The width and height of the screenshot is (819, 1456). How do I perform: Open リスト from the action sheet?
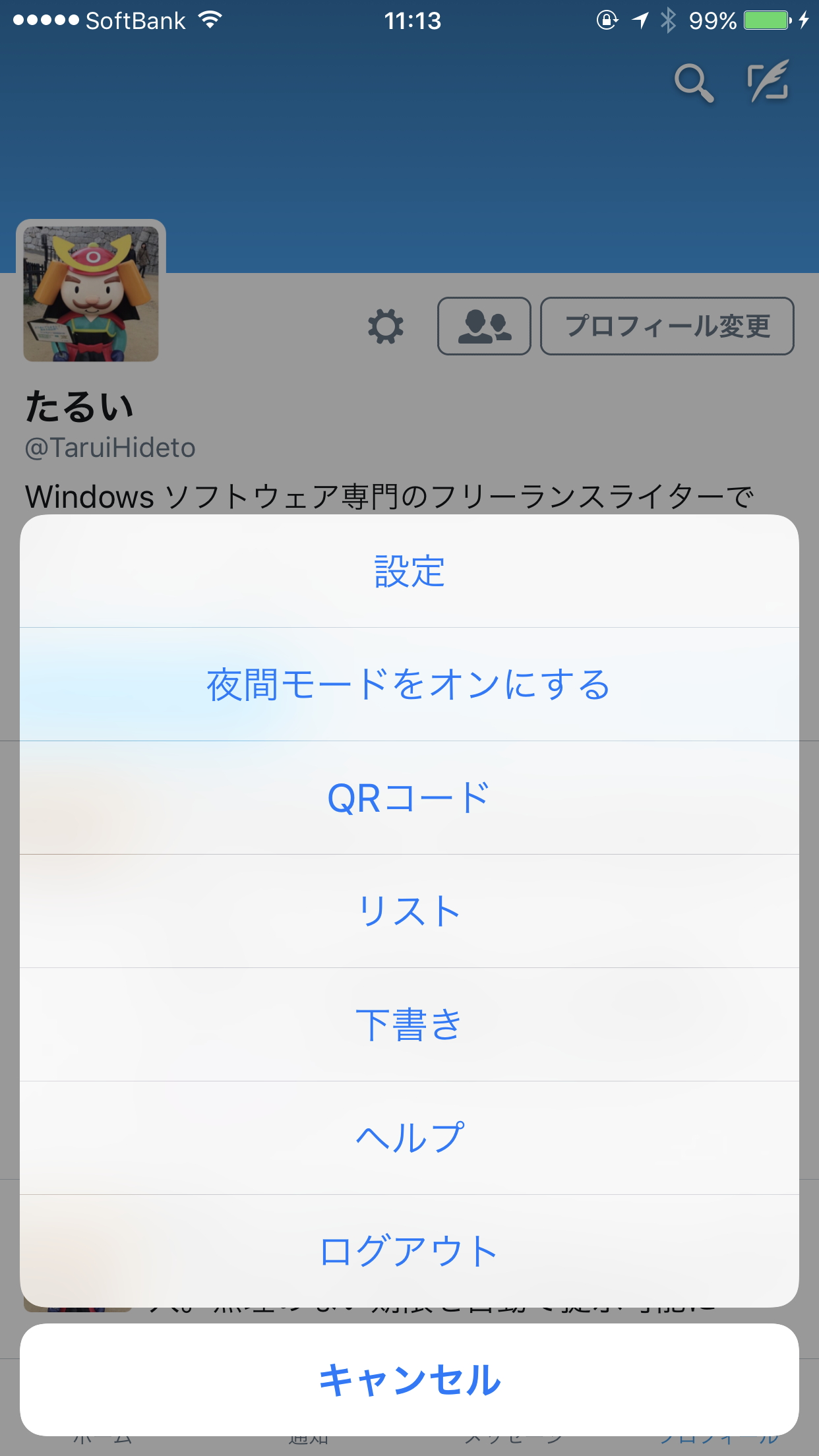click(409, 910)
